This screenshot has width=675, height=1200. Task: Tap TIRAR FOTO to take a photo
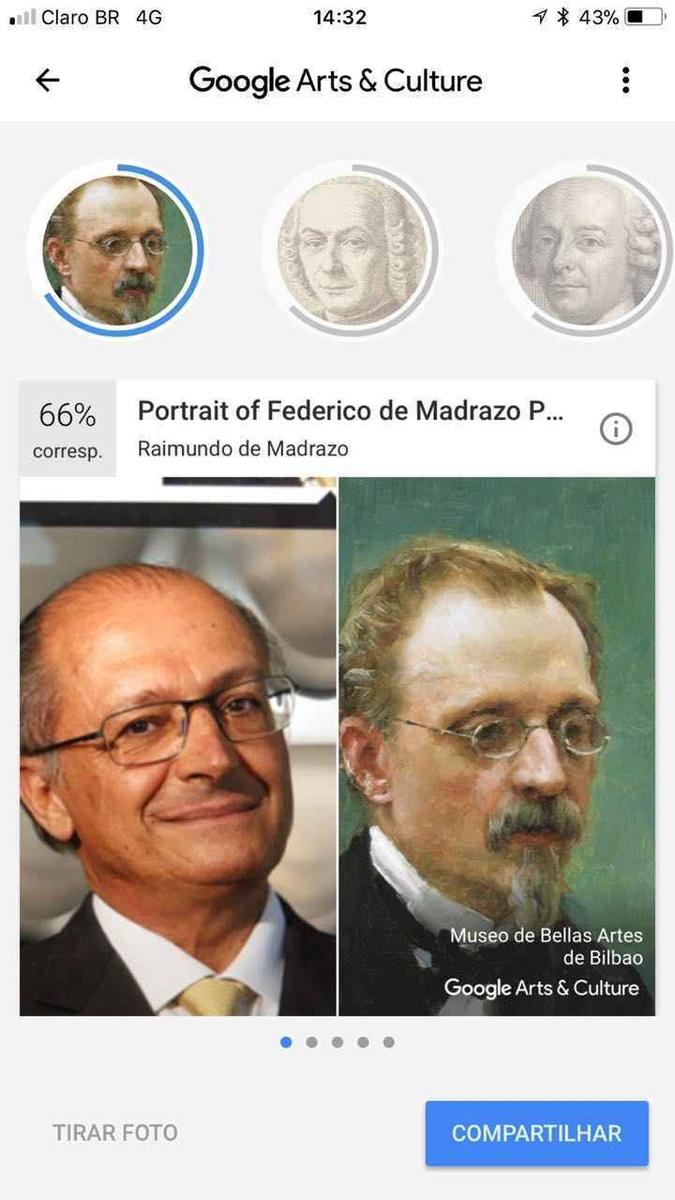(x=115, y=1133)
